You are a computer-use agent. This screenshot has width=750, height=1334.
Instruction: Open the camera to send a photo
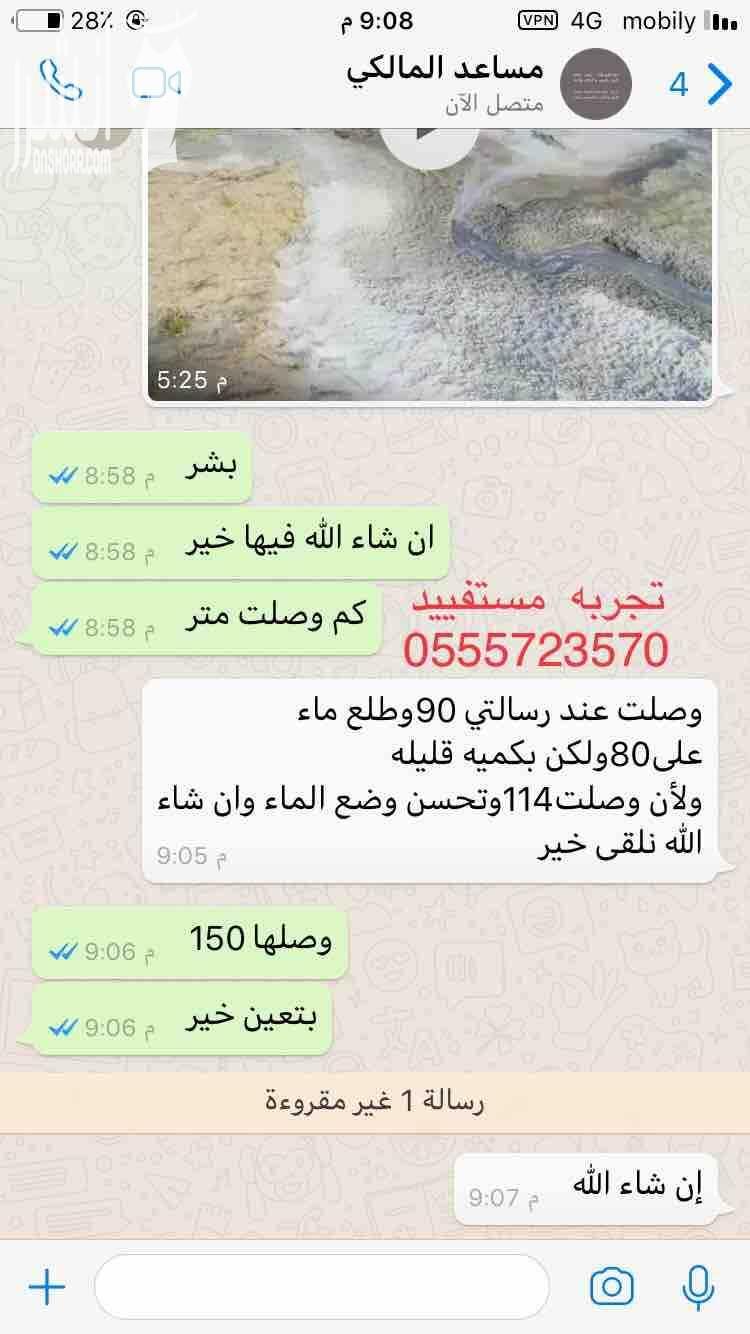coord(611,1287)
